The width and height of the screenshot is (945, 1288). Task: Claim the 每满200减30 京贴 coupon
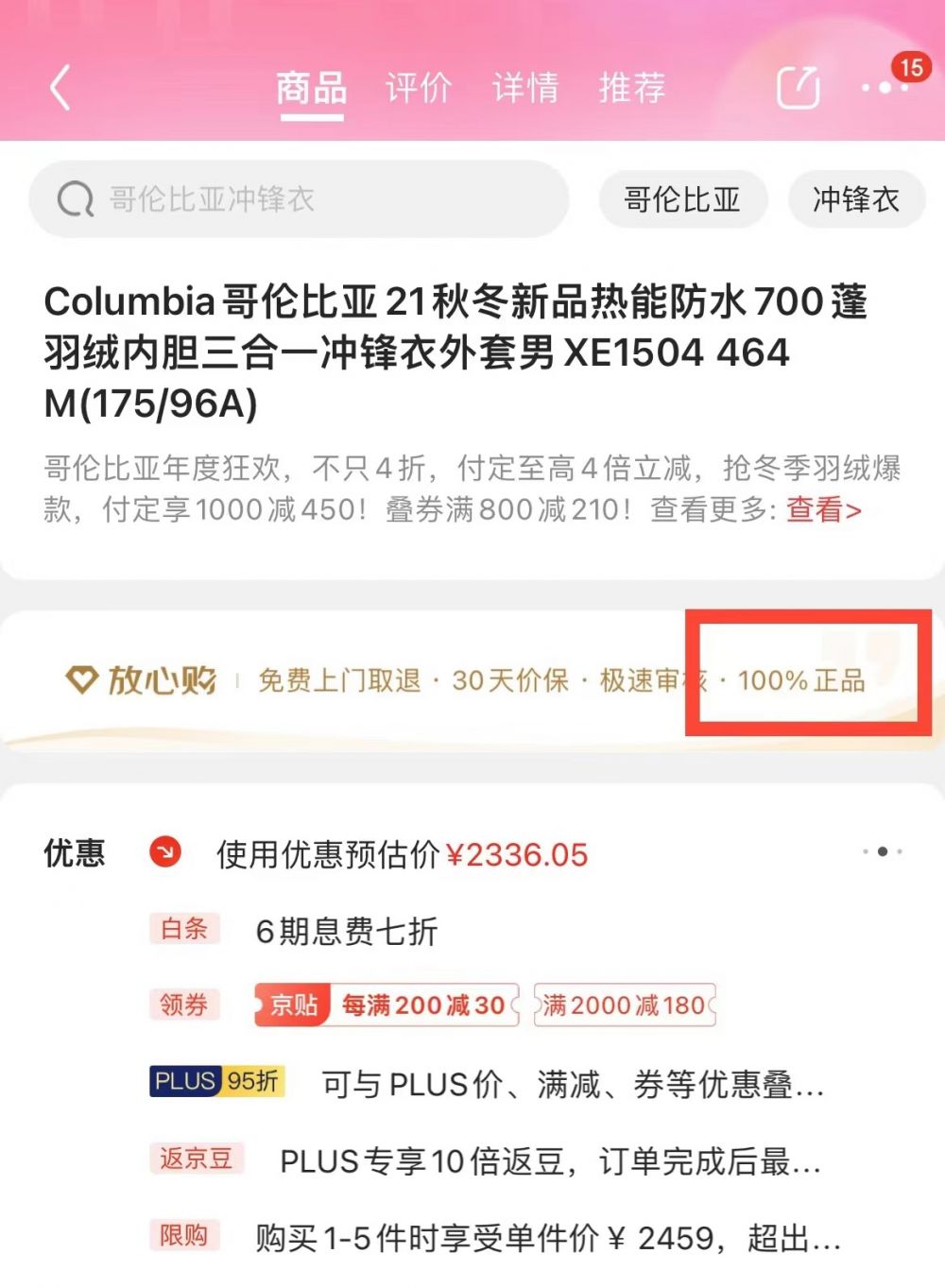coord(387,1005)
